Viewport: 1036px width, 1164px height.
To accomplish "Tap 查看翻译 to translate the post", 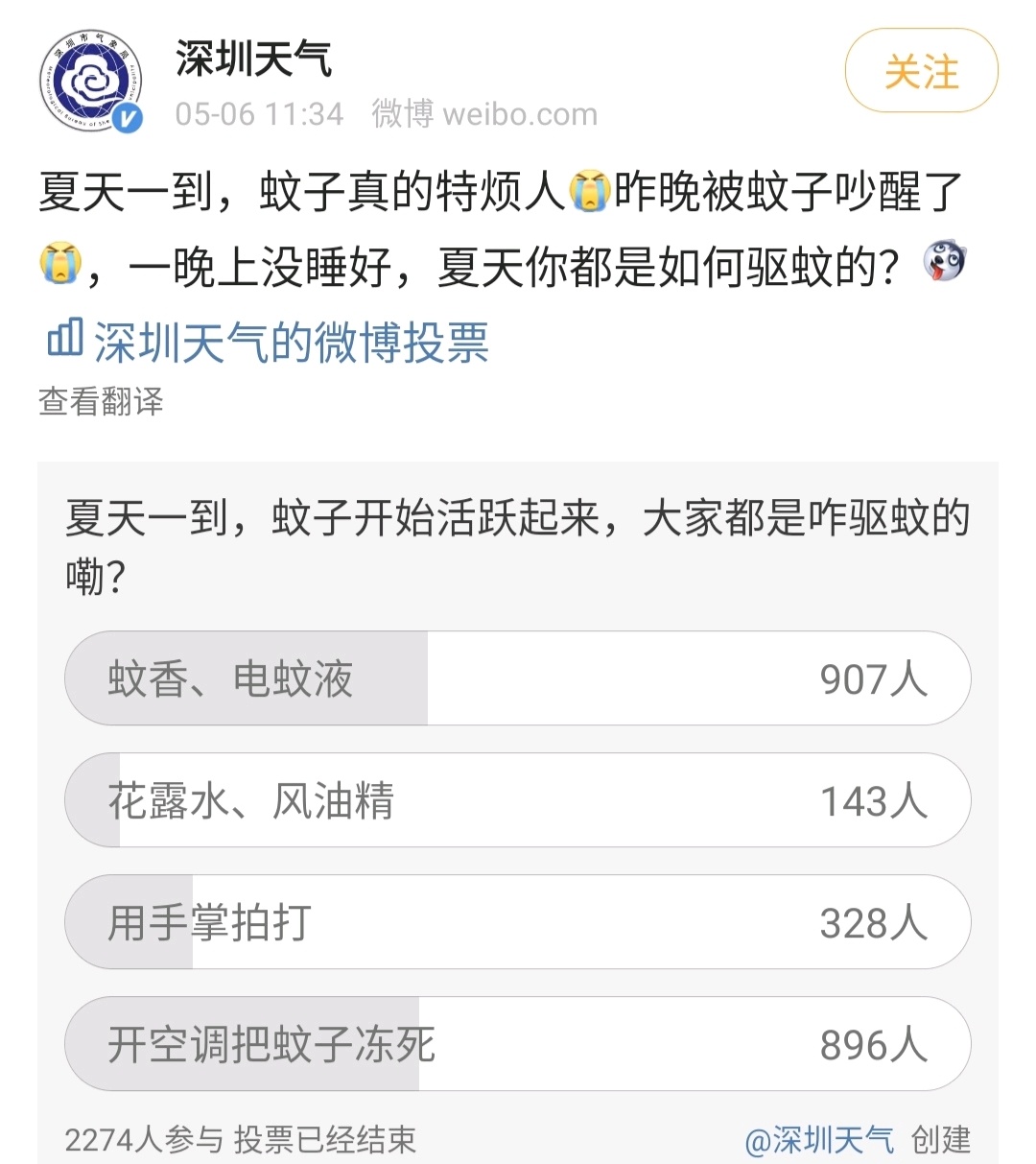I will pyautogui.click(x=101, y=401).
